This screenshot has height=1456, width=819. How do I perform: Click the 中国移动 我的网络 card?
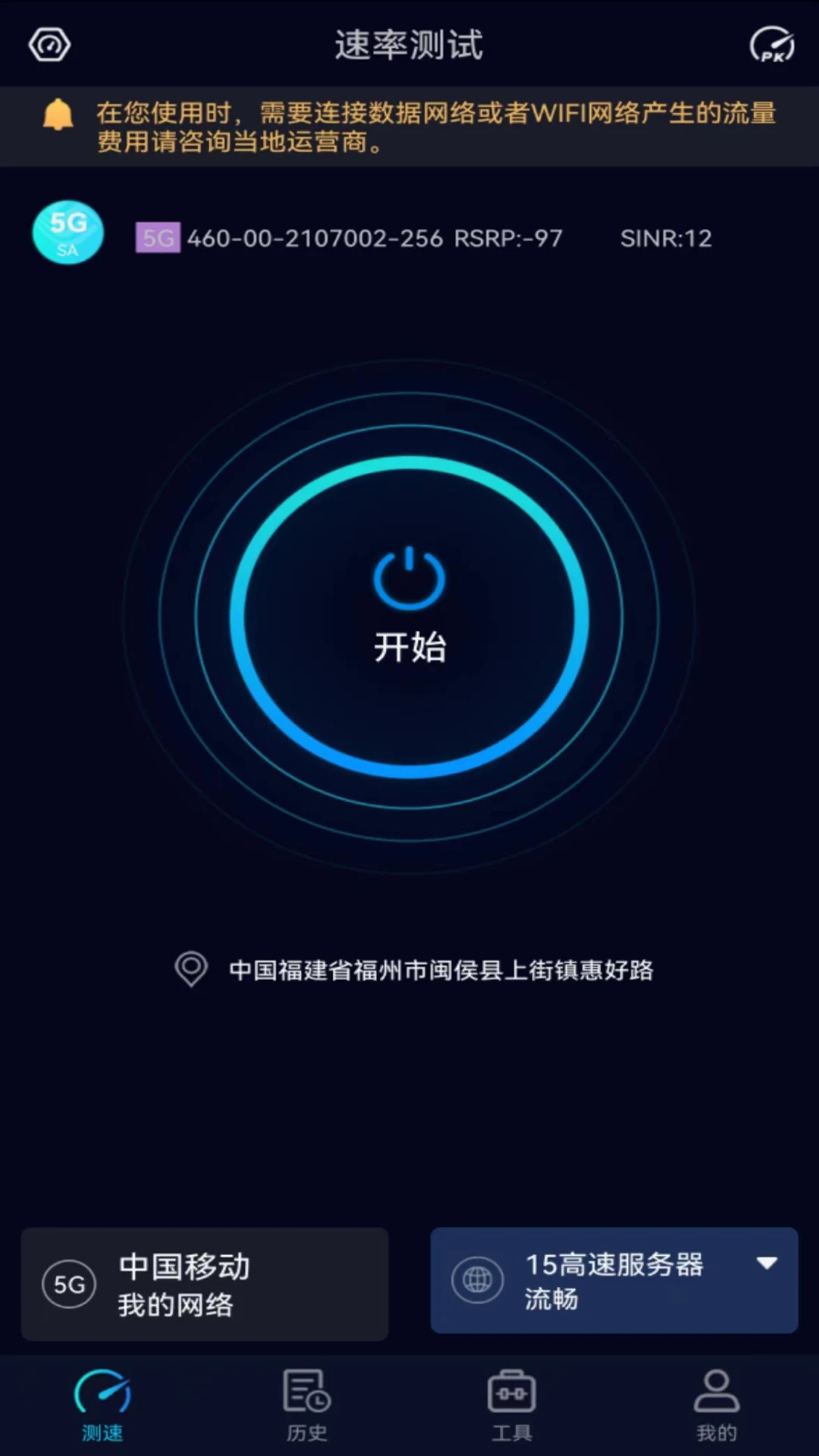(x=203, y=1285)
